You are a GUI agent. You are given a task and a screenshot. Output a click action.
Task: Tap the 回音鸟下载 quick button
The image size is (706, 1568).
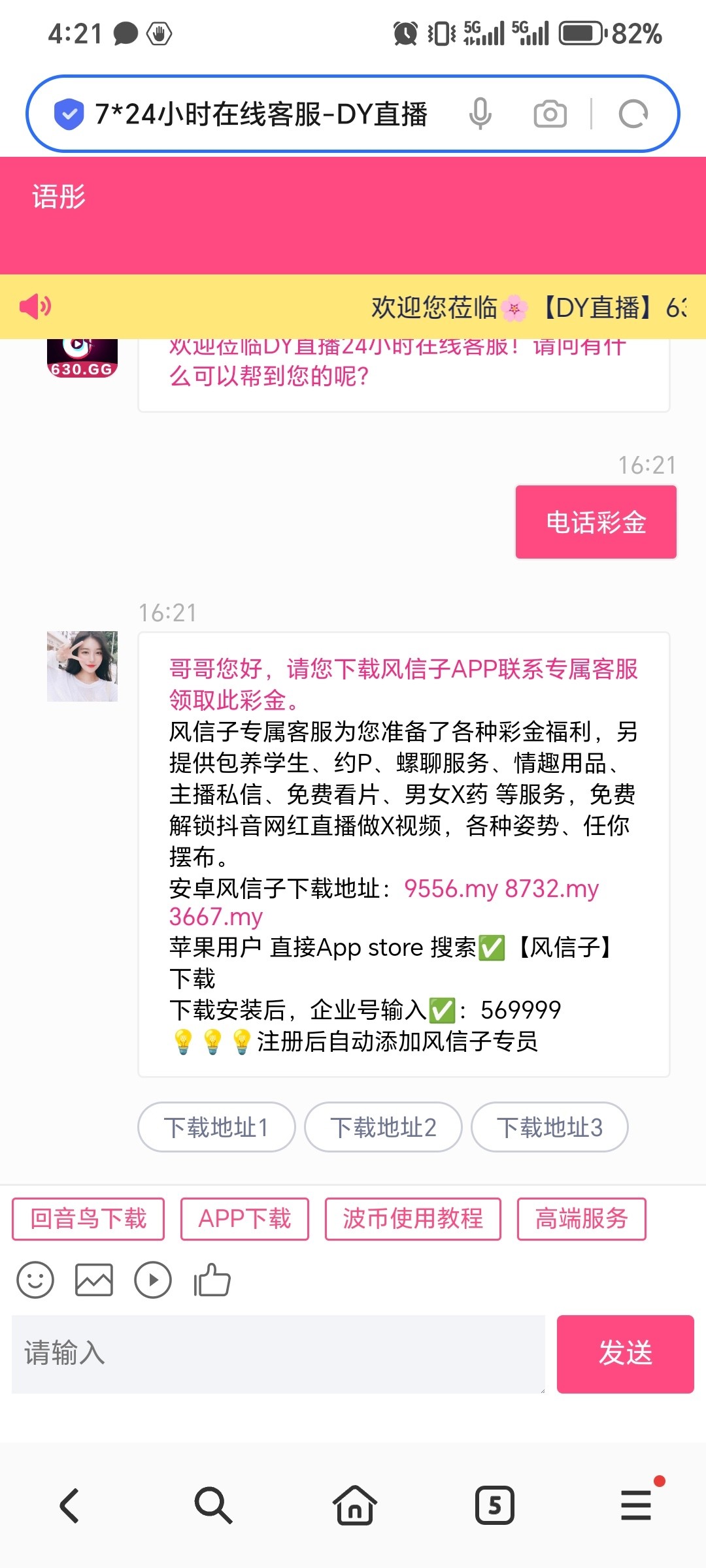click(88, 1218)
